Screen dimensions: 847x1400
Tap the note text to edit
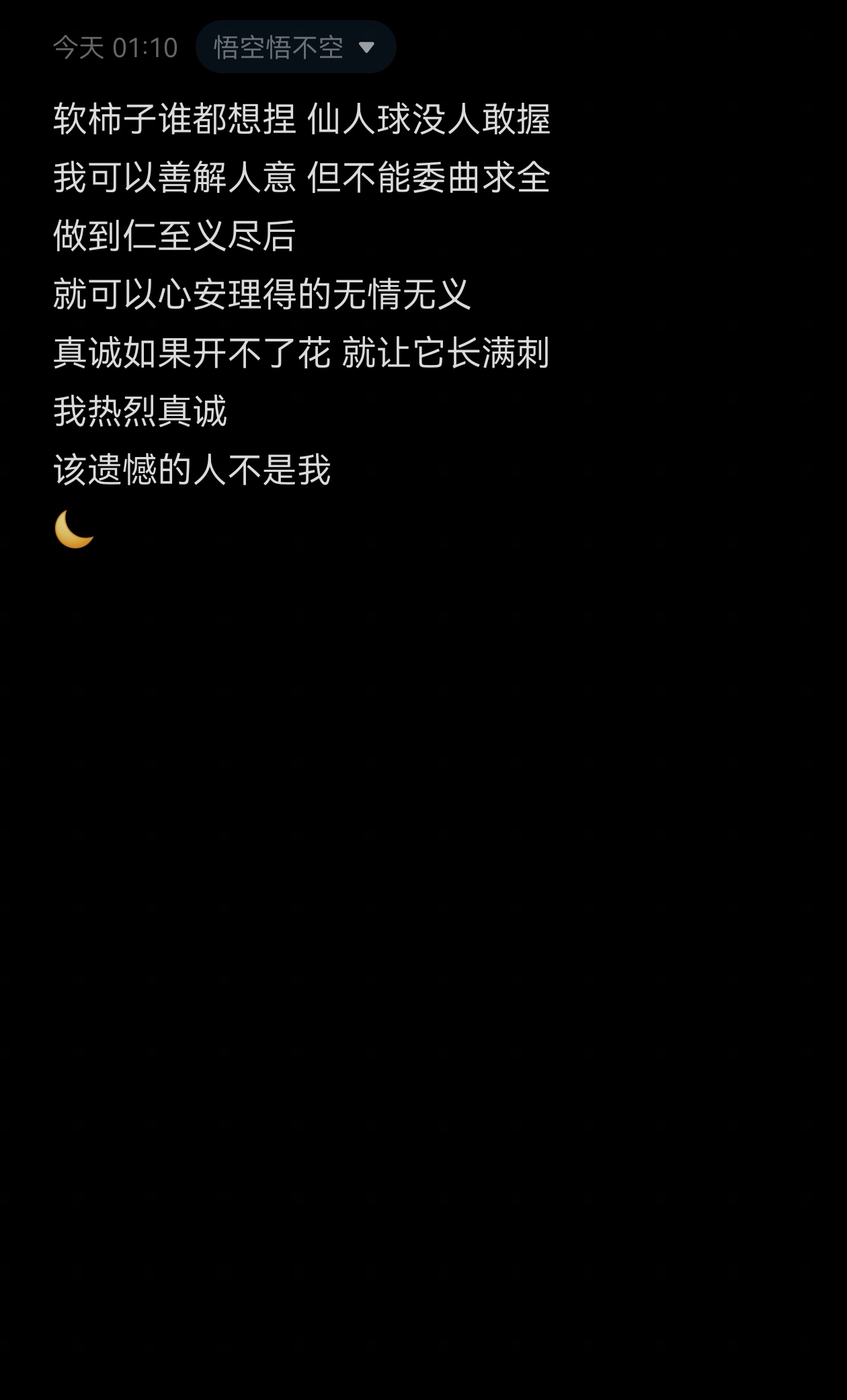point(301,294)
